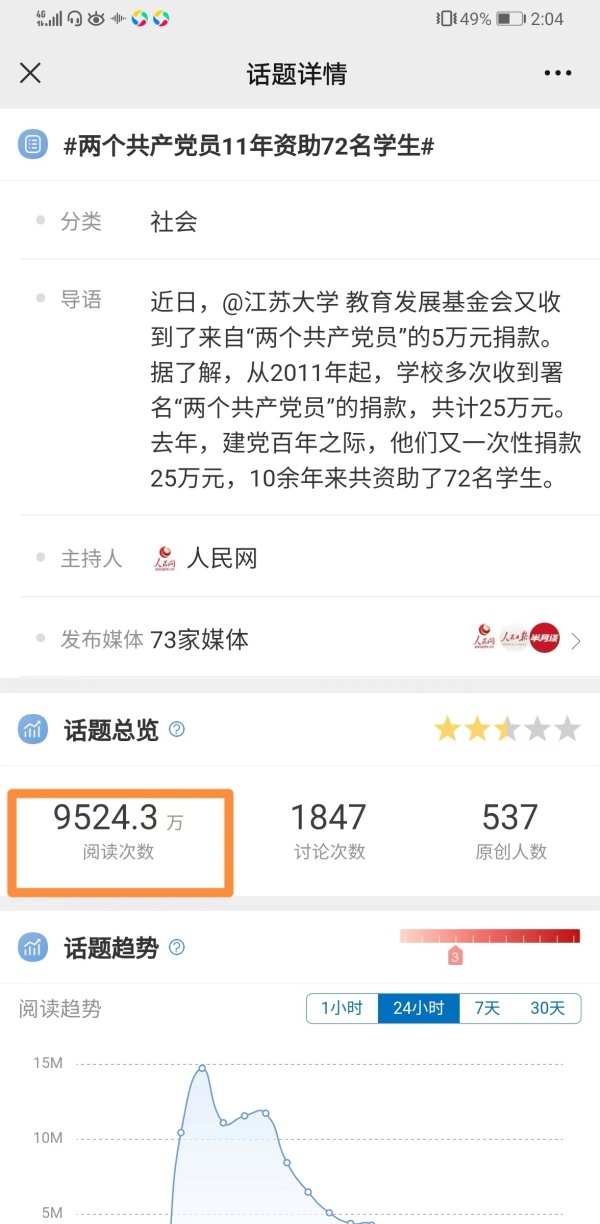Switch trend range to 7天

pyautogui.click(x=487, y=1008)
